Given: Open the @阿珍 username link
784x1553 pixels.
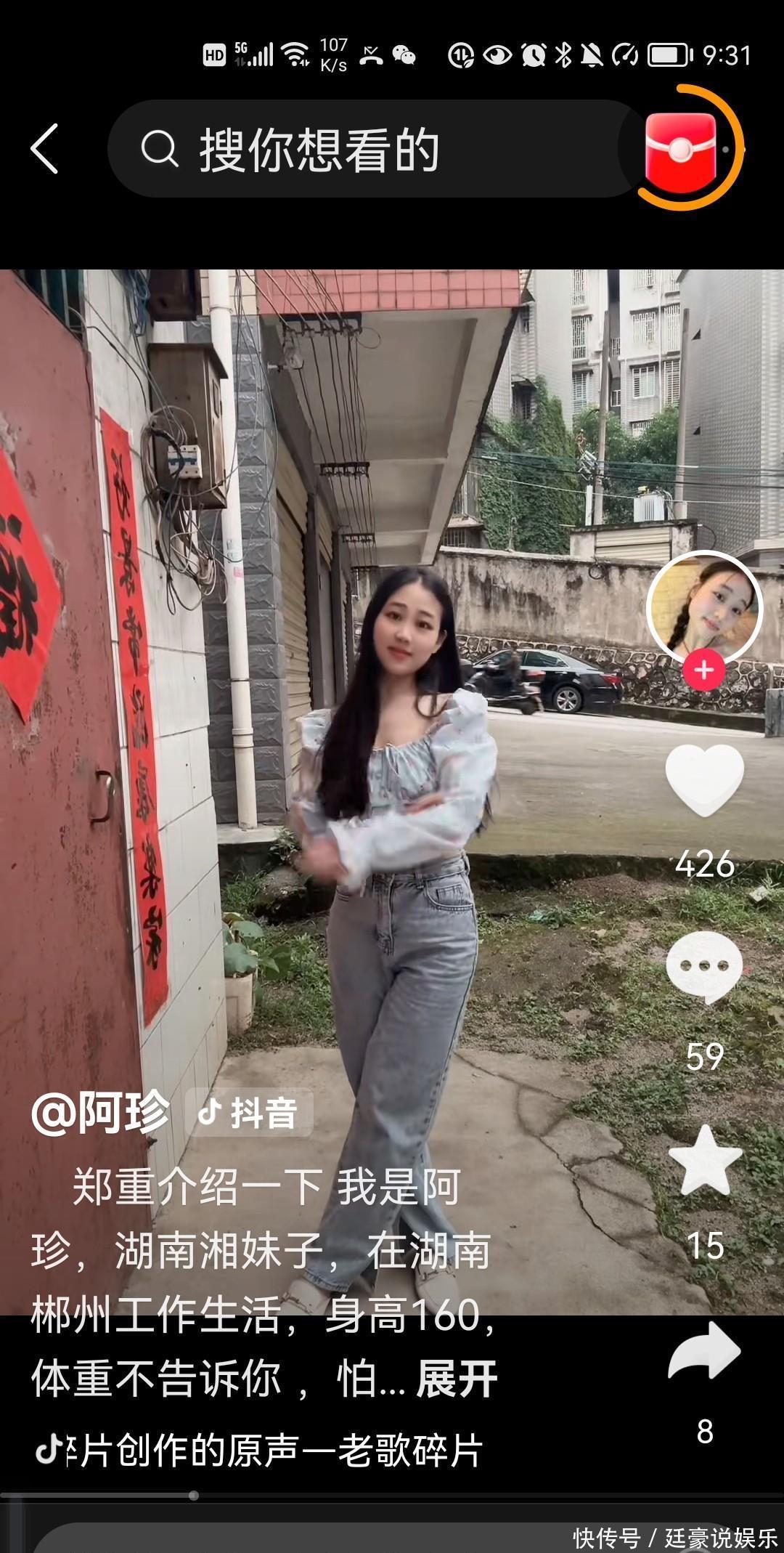Looking at the screenshot, I should [100, 1112].
